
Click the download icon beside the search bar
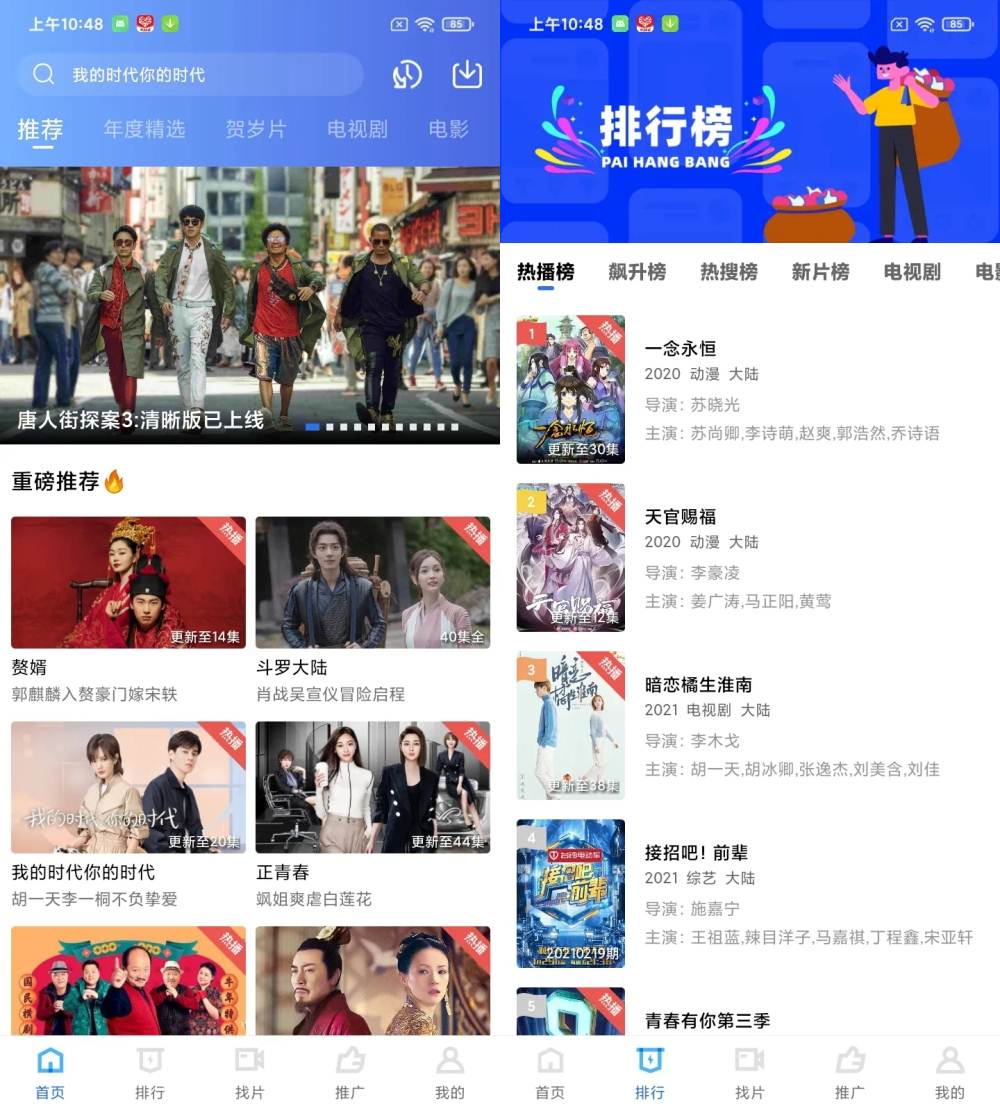(x=466, y=75)
